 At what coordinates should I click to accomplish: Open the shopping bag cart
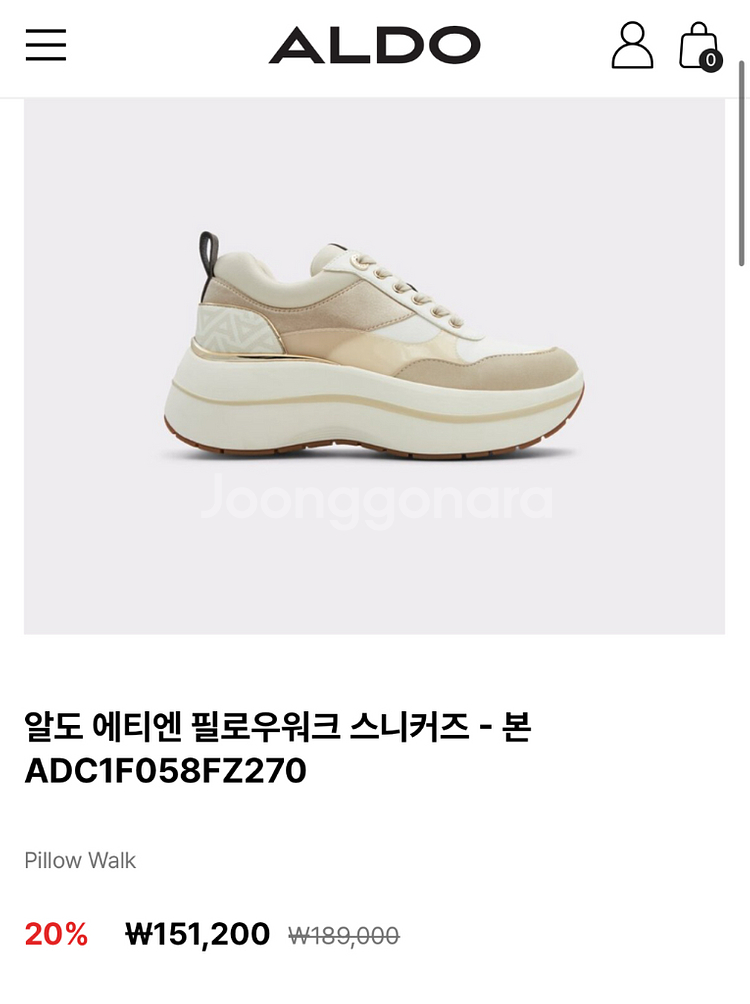pos(698,46)
